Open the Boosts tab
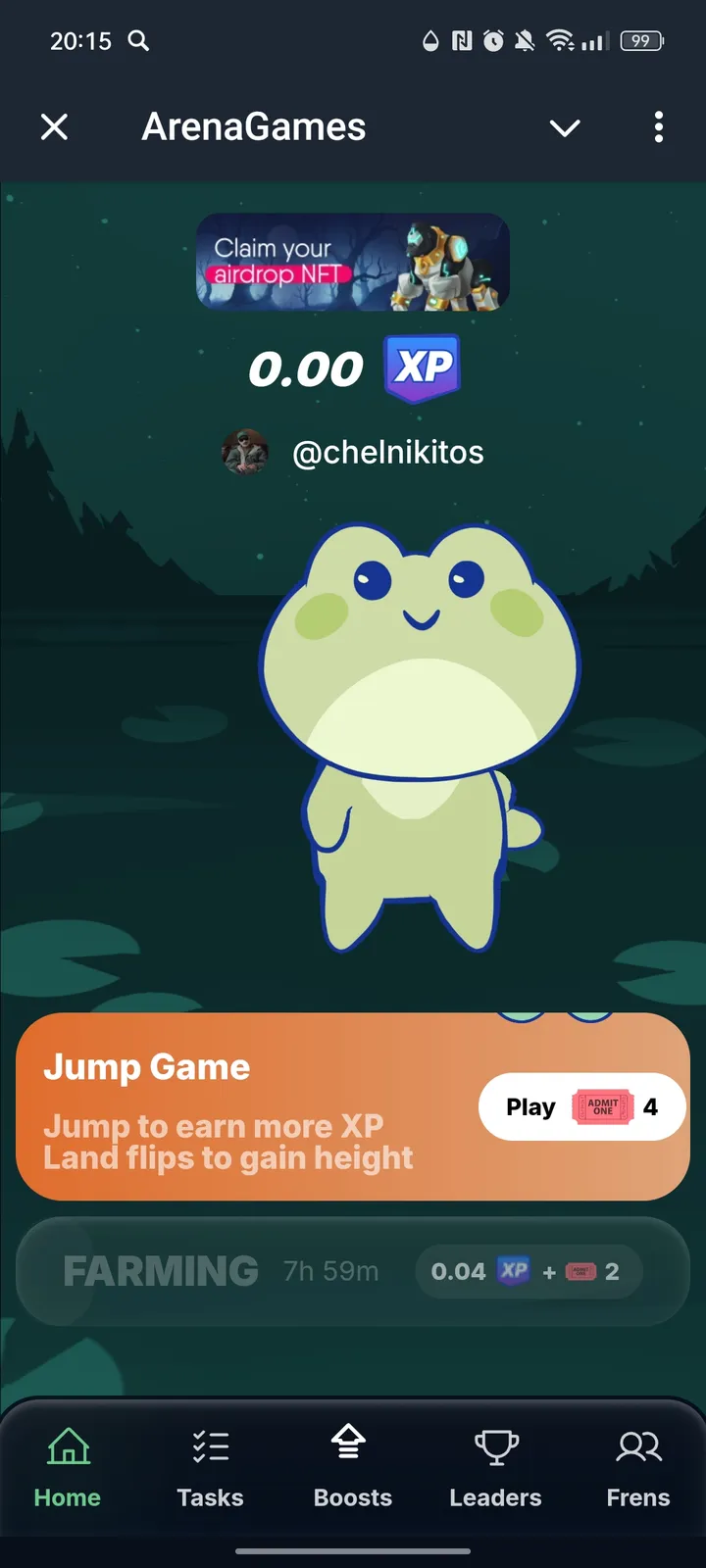Viewport: 706px width, 1568px height. pyautogui.click(x=352, y=1466)
